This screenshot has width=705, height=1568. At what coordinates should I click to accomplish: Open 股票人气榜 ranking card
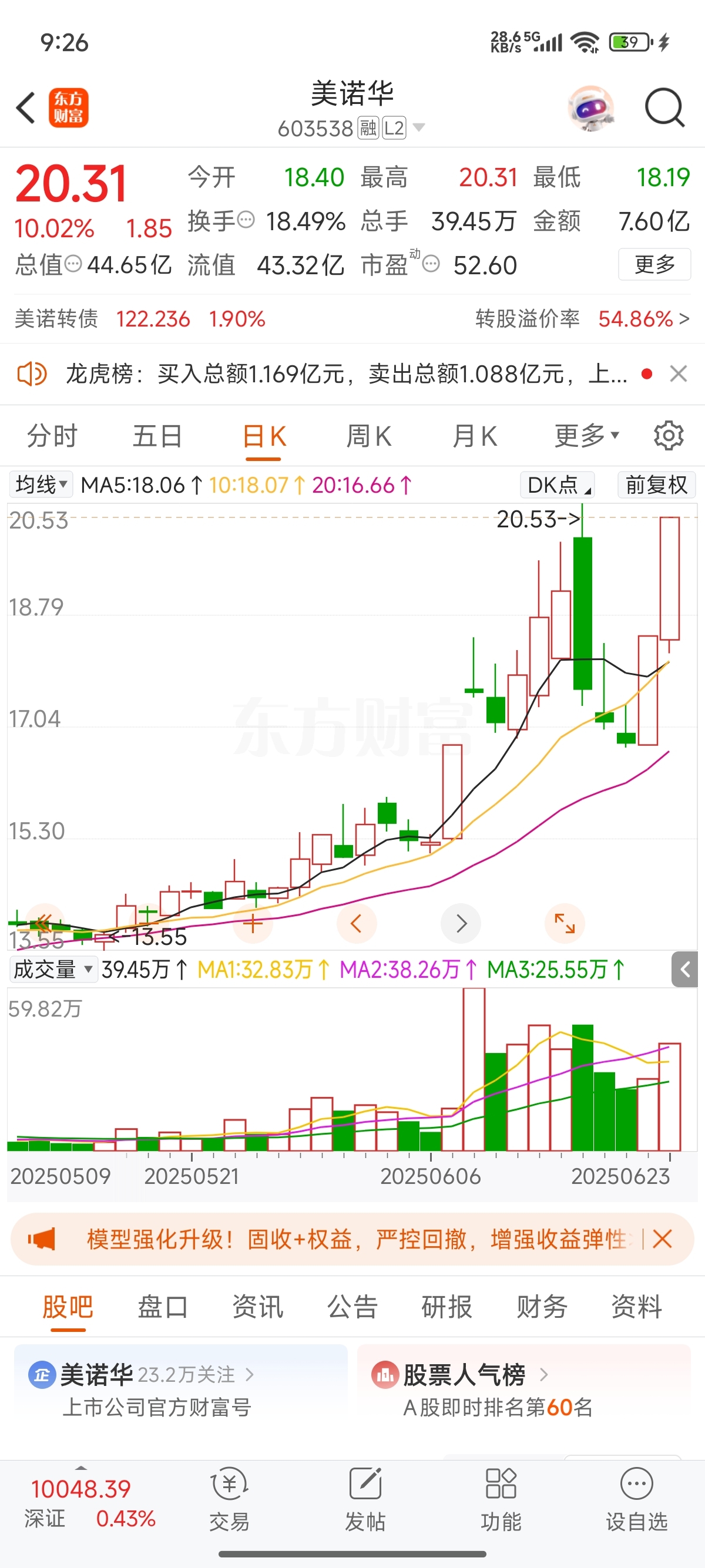click(x=523, y=1390)
